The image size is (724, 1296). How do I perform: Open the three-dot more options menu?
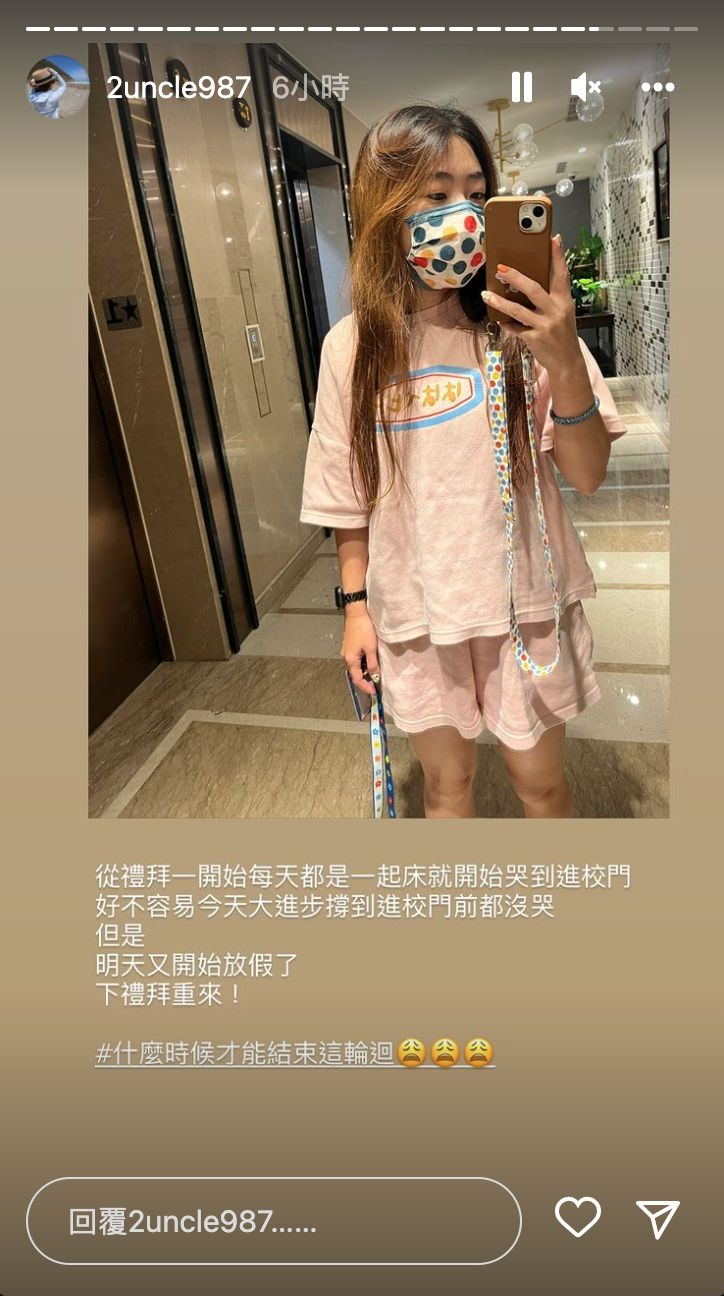pyautogui.click(x=658, y=88)
